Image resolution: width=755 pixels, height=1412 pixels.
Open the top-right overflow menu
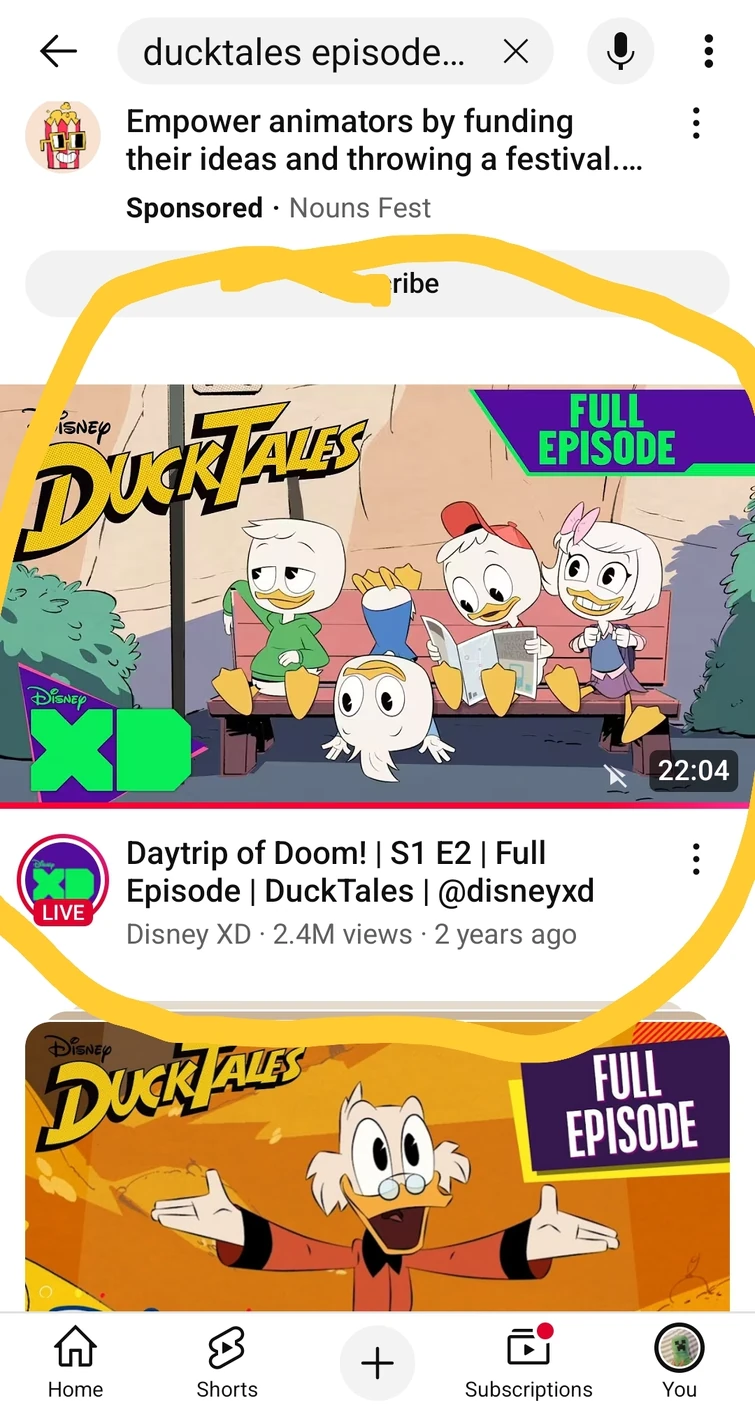coord(708,51)
